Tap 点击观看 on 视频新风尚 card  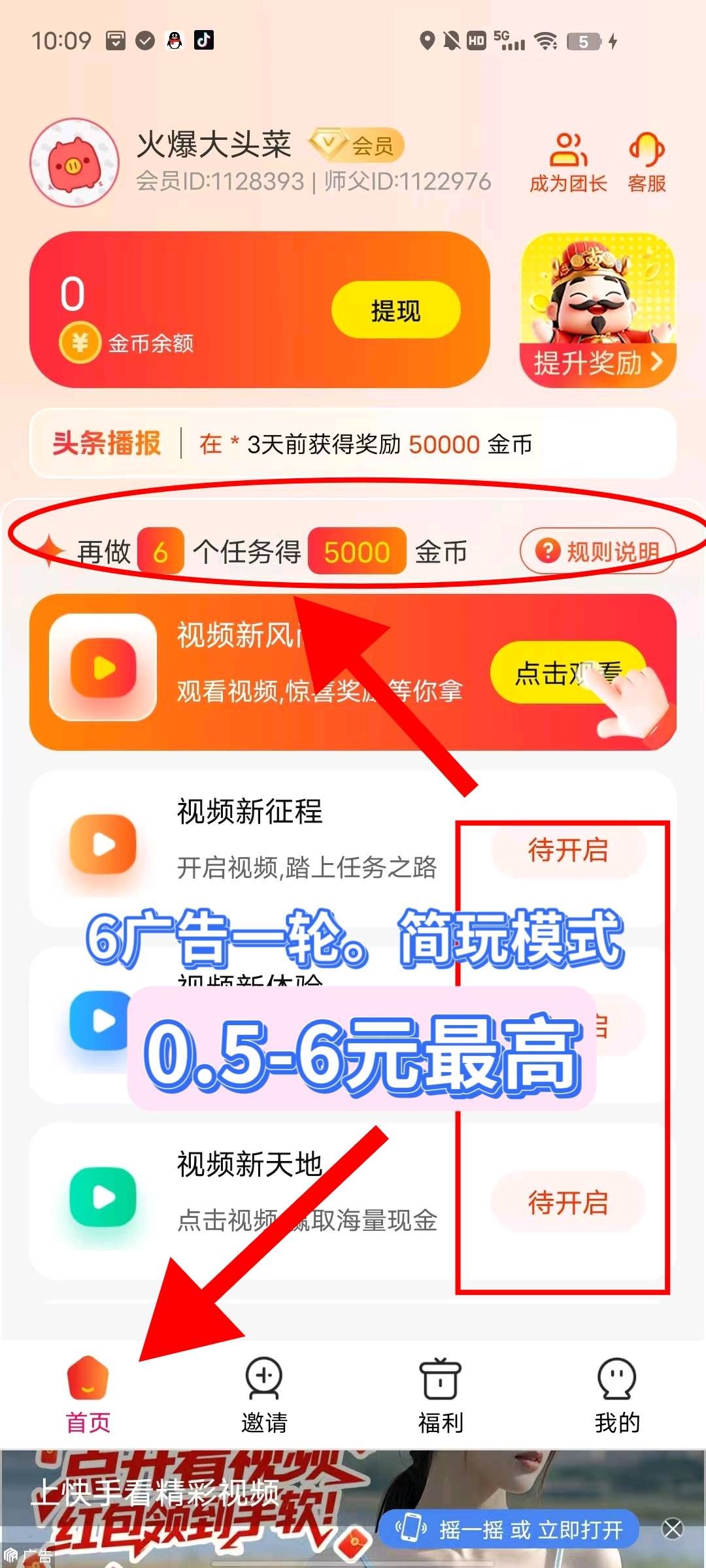[x=567, y=673]
